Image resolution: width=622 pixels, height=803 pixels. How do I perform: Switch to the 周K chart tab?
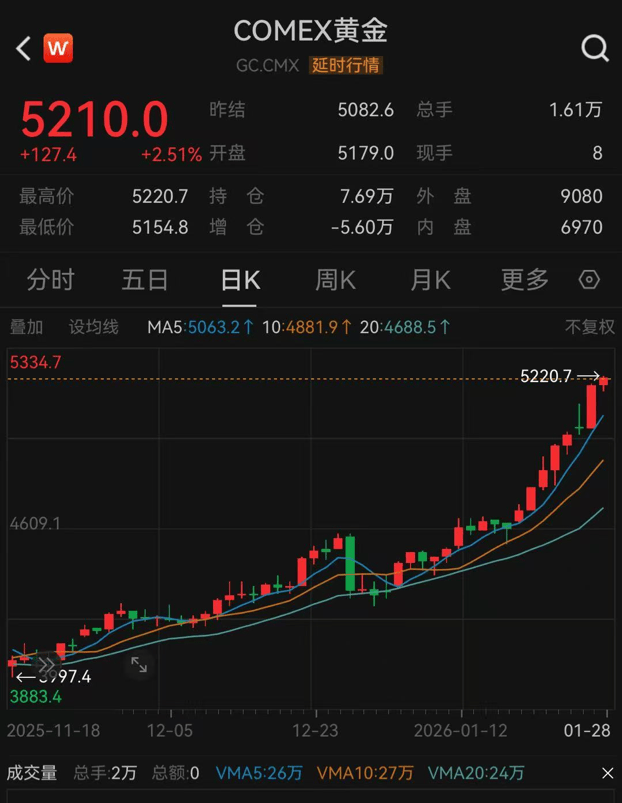335,280
